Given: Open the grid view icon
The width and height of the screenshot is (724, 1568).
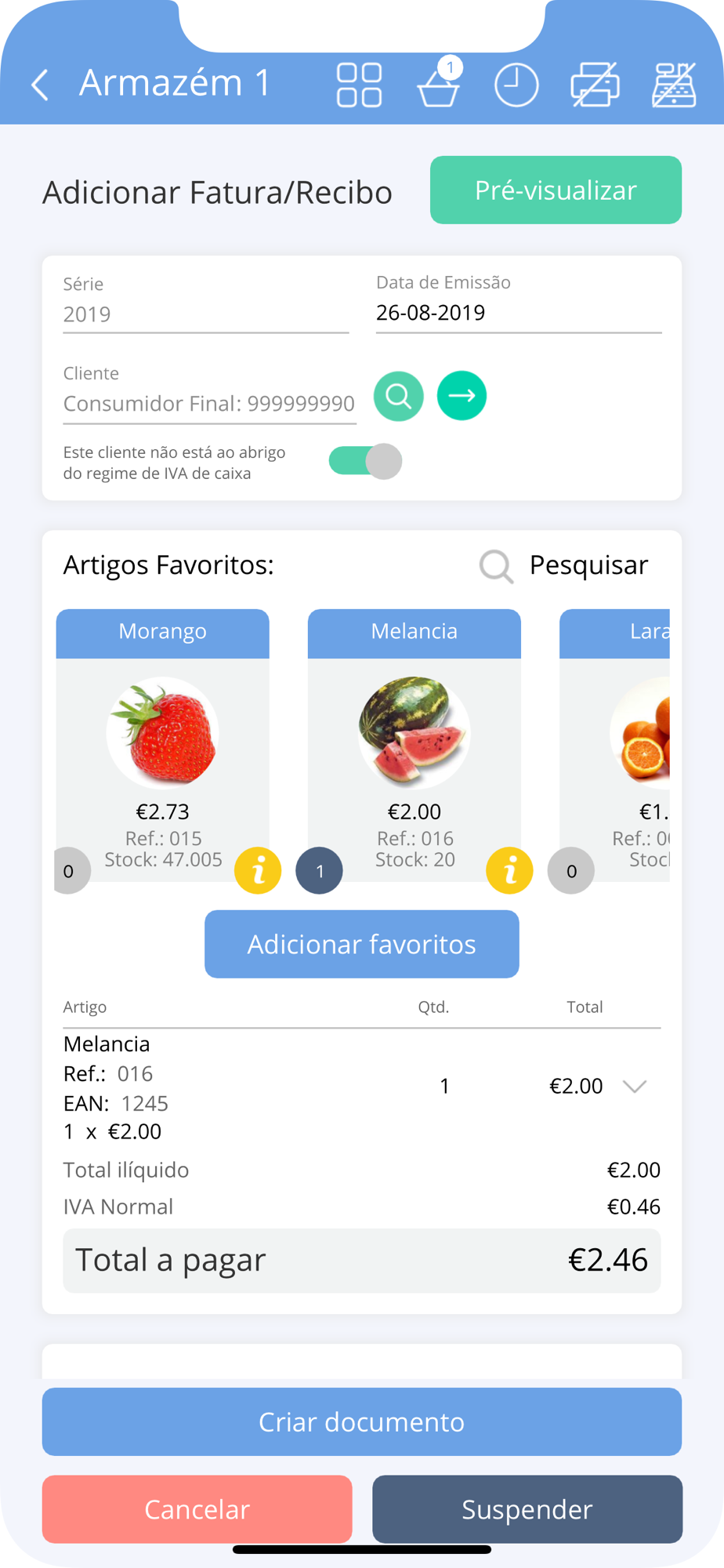Looking at the screenshot, I should point(359,85).
